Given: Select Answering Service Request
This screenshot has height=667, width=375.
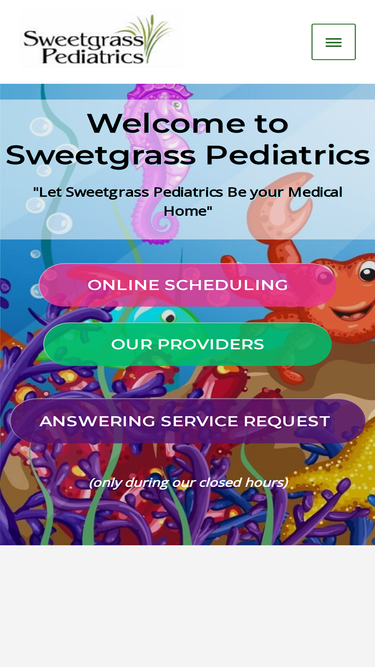Looking at the screenshot, I should click(188, 421).
